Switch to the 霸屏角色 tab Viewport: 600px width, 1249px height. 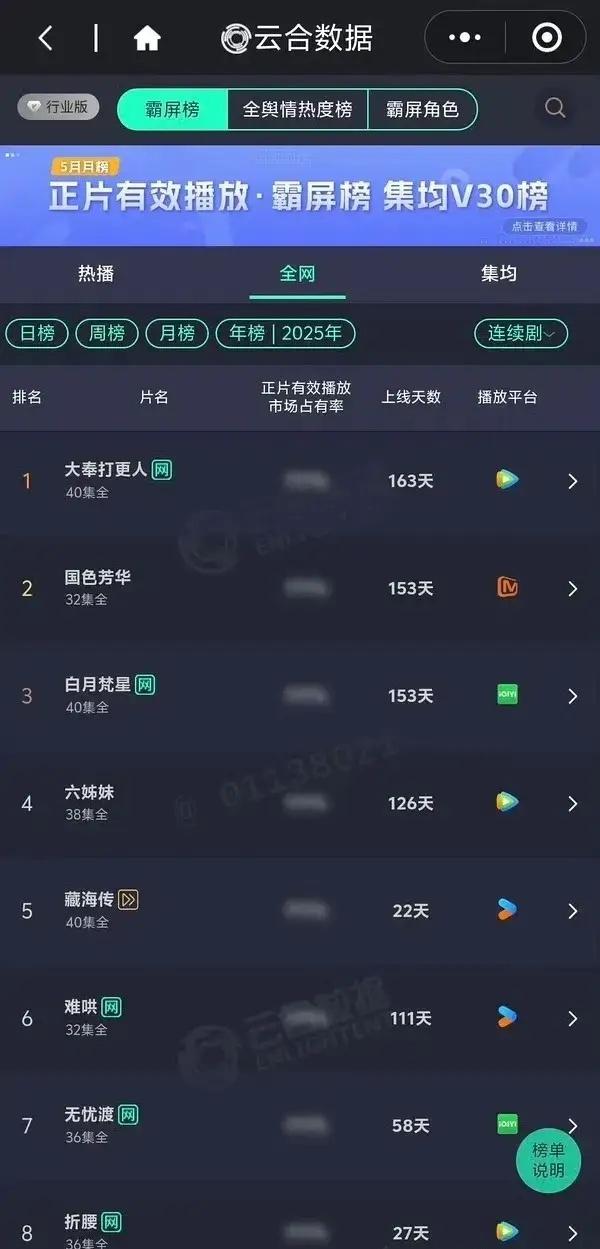pos(422,109)
